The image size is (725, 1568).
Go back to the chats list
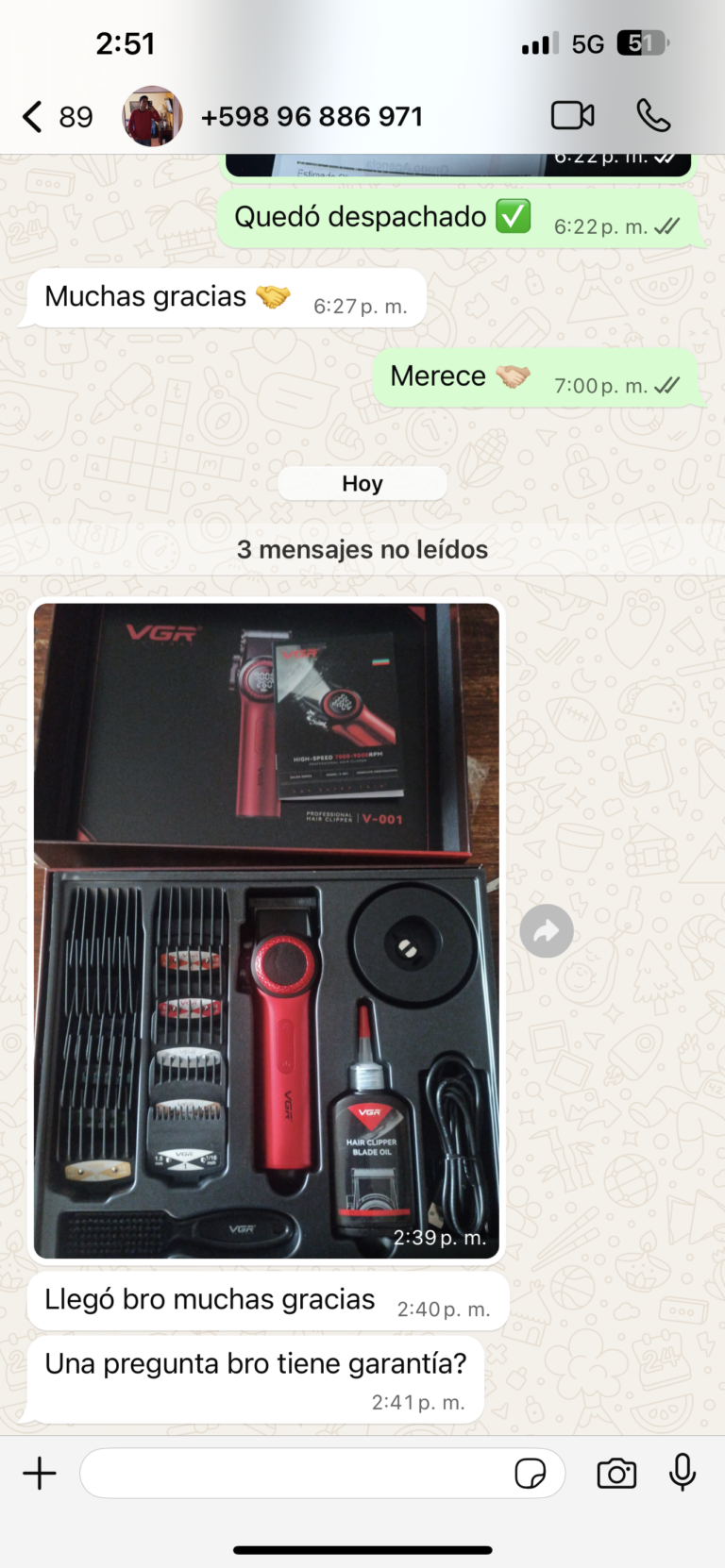pos(34,117)
